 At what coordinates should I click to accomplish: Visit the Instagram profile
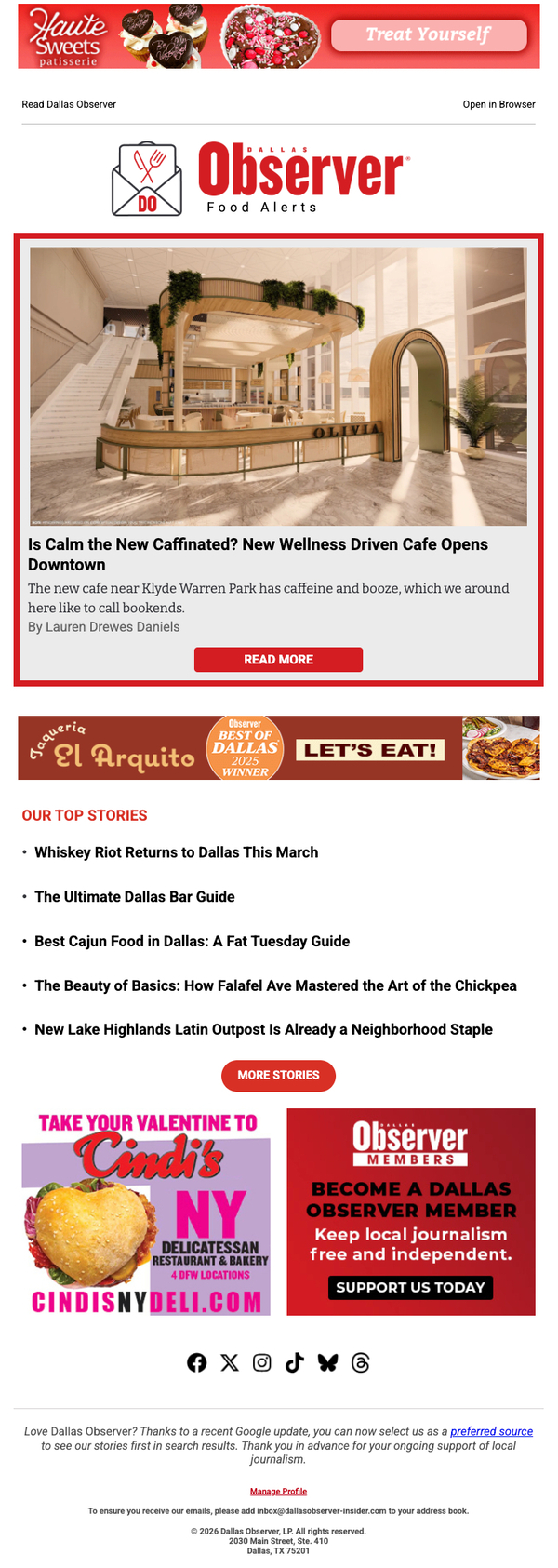pos(262,1362)
